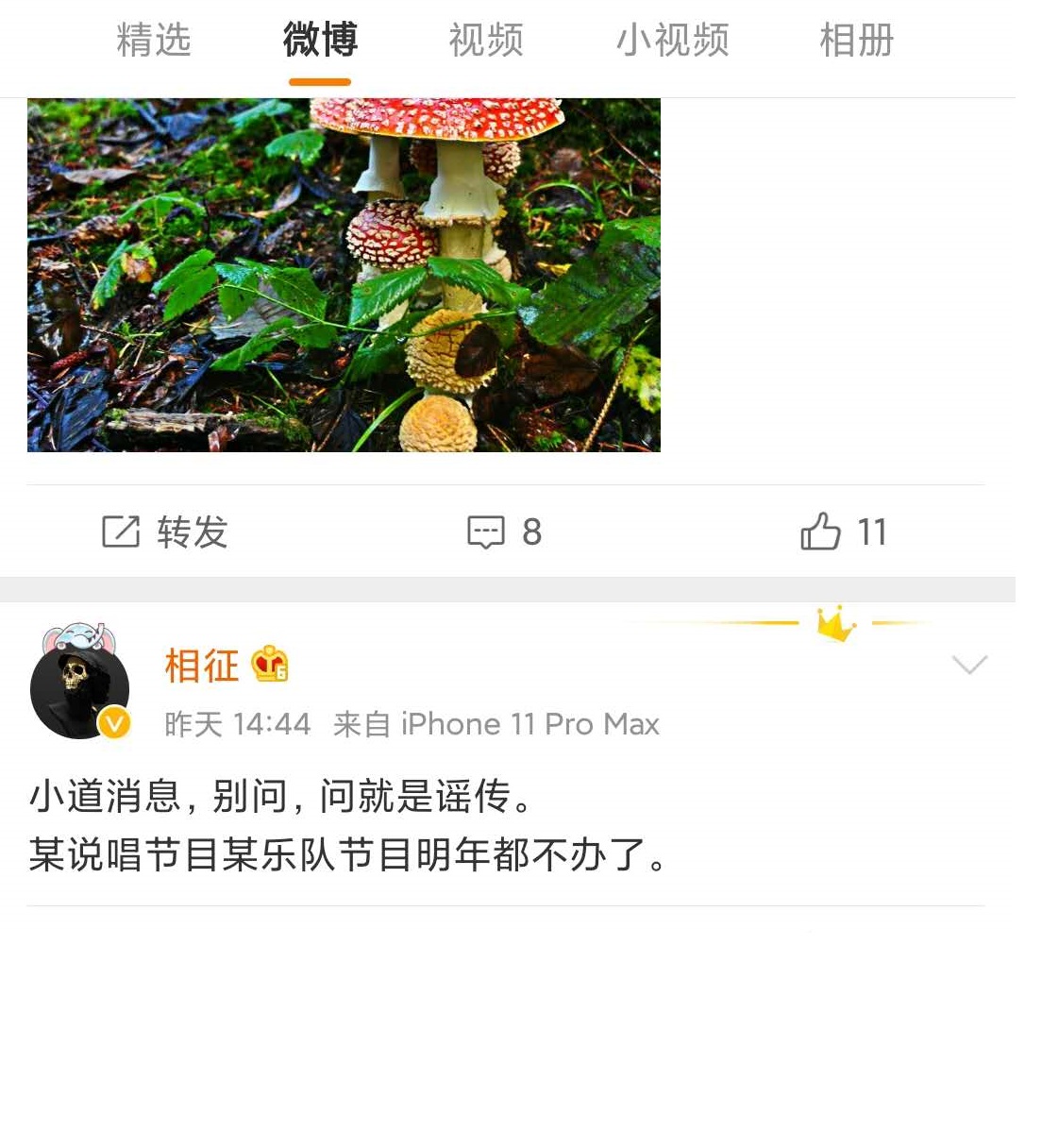Switch to the 相册 tab
This screenshot has width=1042, height=1148.
coord(856,42)
